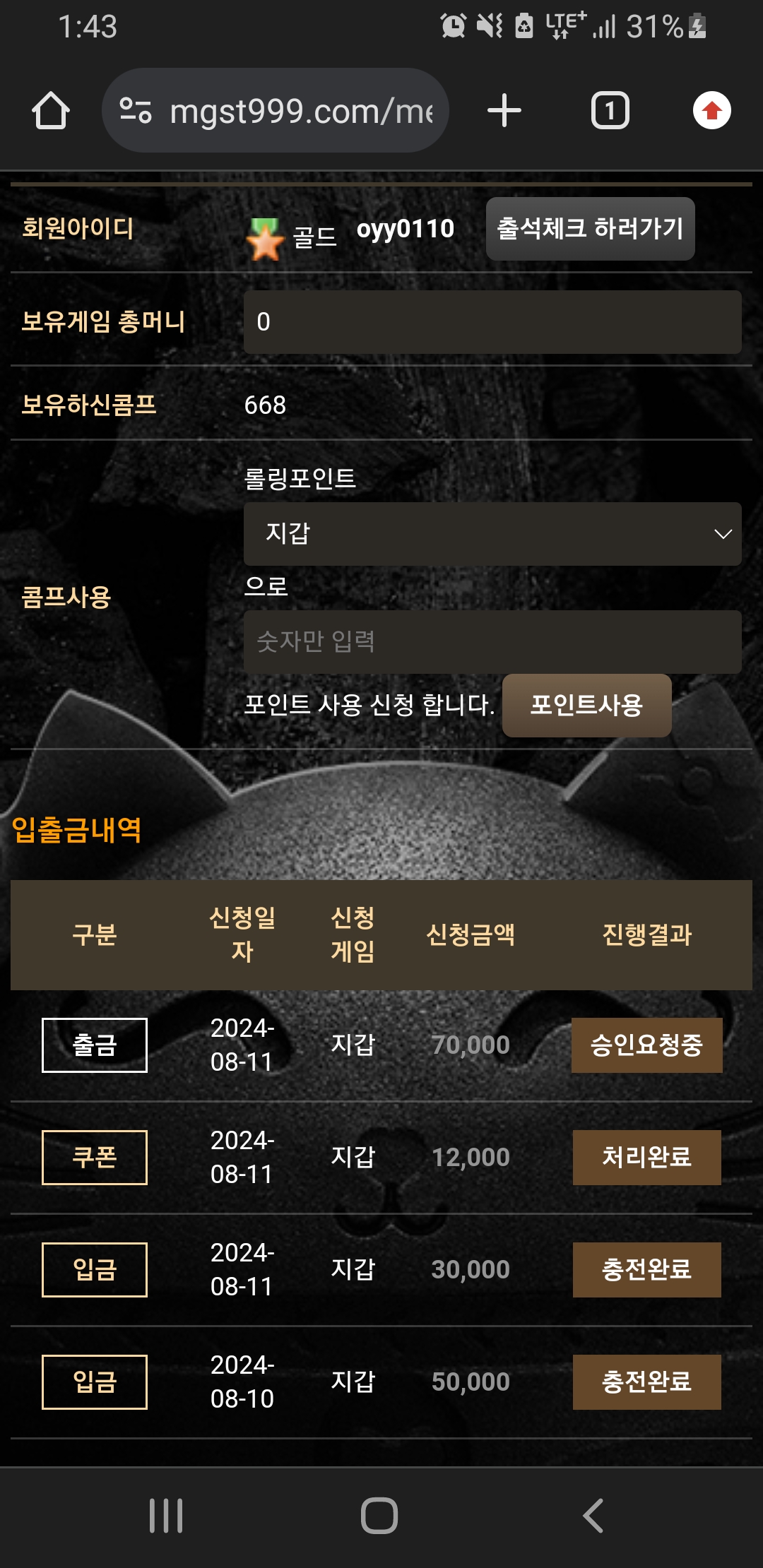Open the mgst999.com address bar

(x=276, y=111)
